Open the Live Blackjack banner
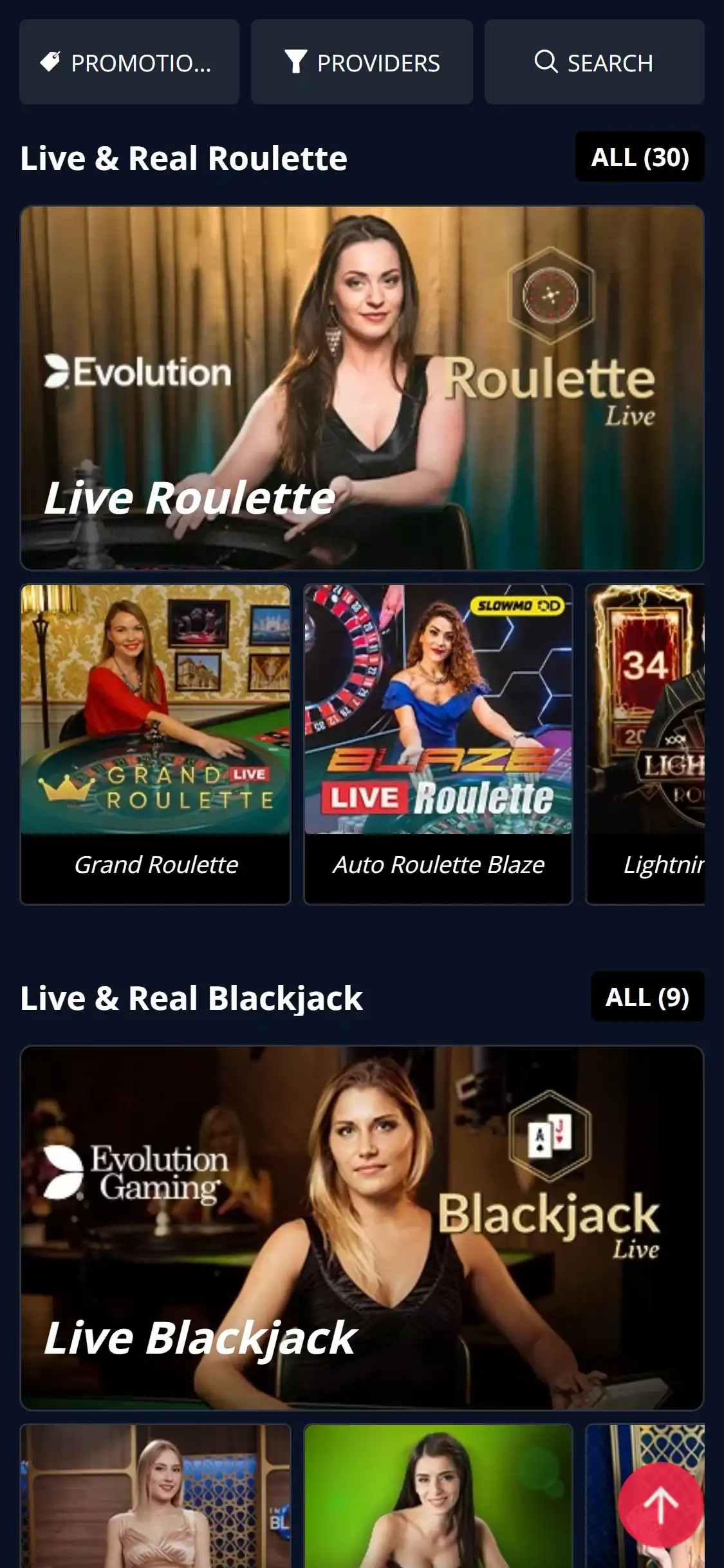Screen dimensions: 724x1568 point(362,1227)
